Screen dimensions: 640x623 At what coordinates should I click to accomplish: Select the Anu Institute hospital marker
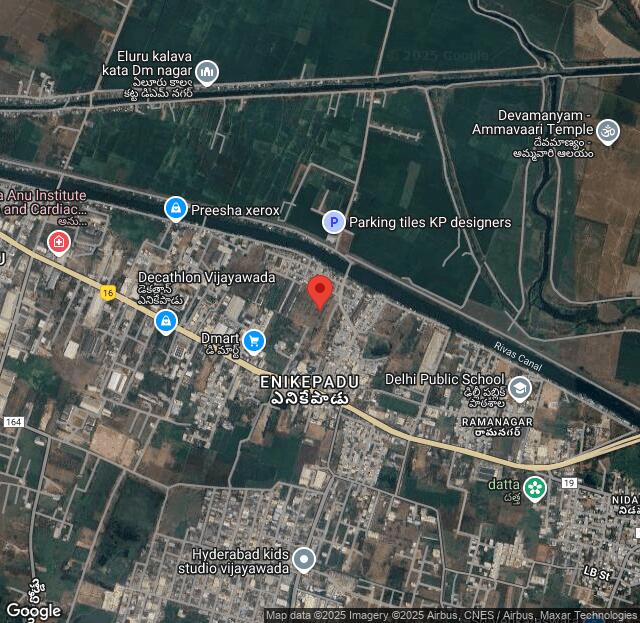(59, 242)
